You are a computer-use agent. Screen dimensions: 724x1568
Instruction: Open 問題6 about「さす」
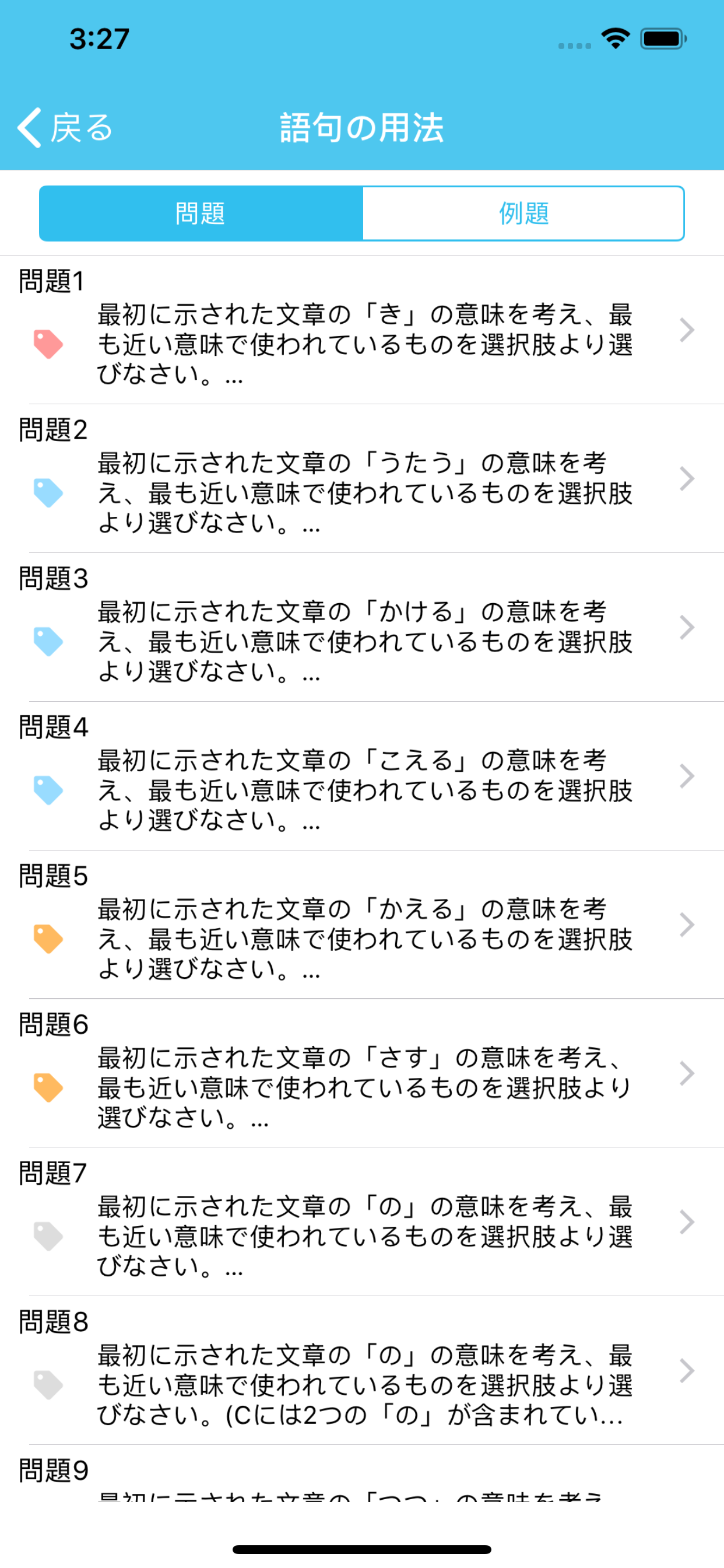(362, 1073)
